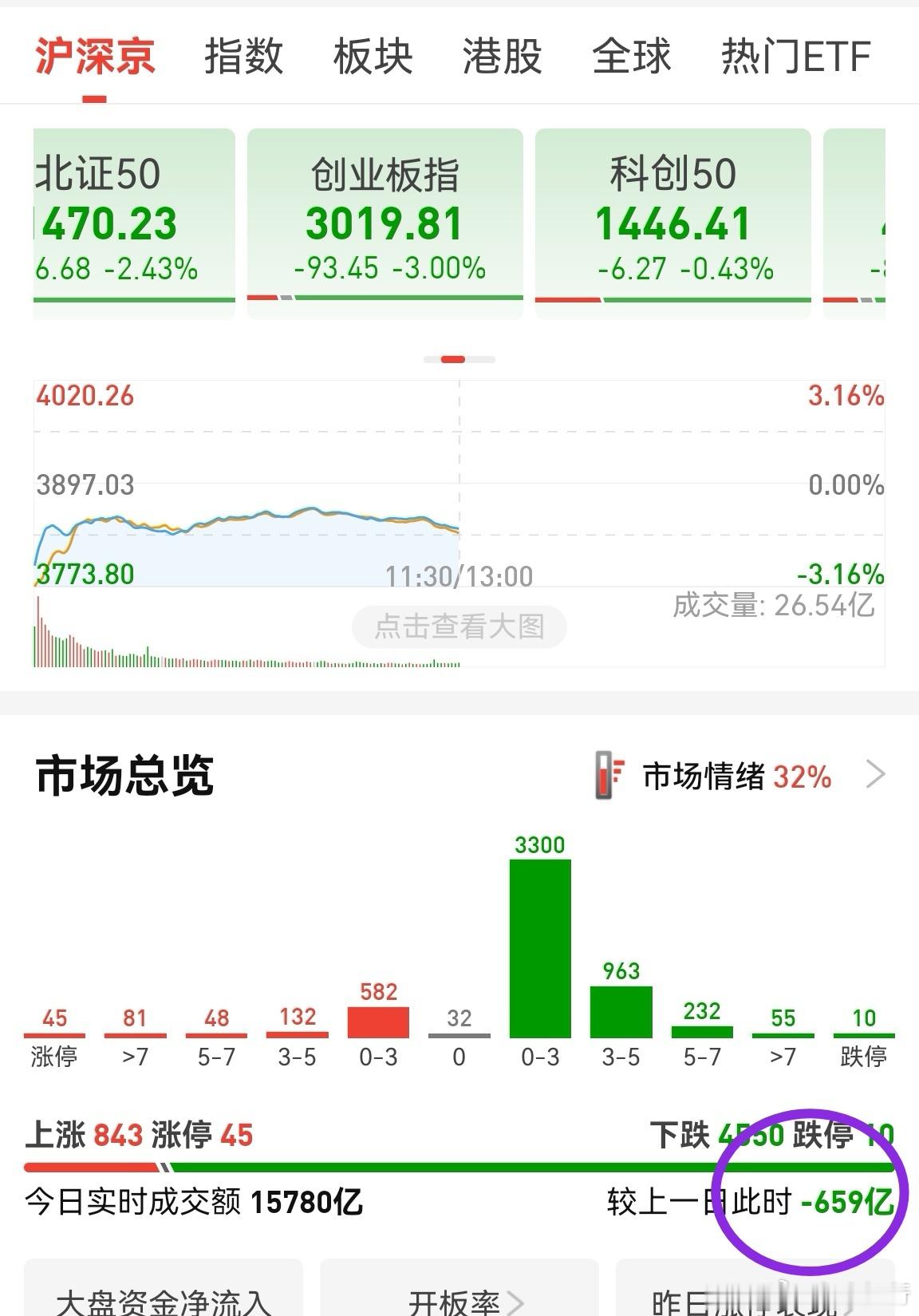The image size is (919, 1316).
Task: Switch to the 全球 tab
Action: point(632,57)
